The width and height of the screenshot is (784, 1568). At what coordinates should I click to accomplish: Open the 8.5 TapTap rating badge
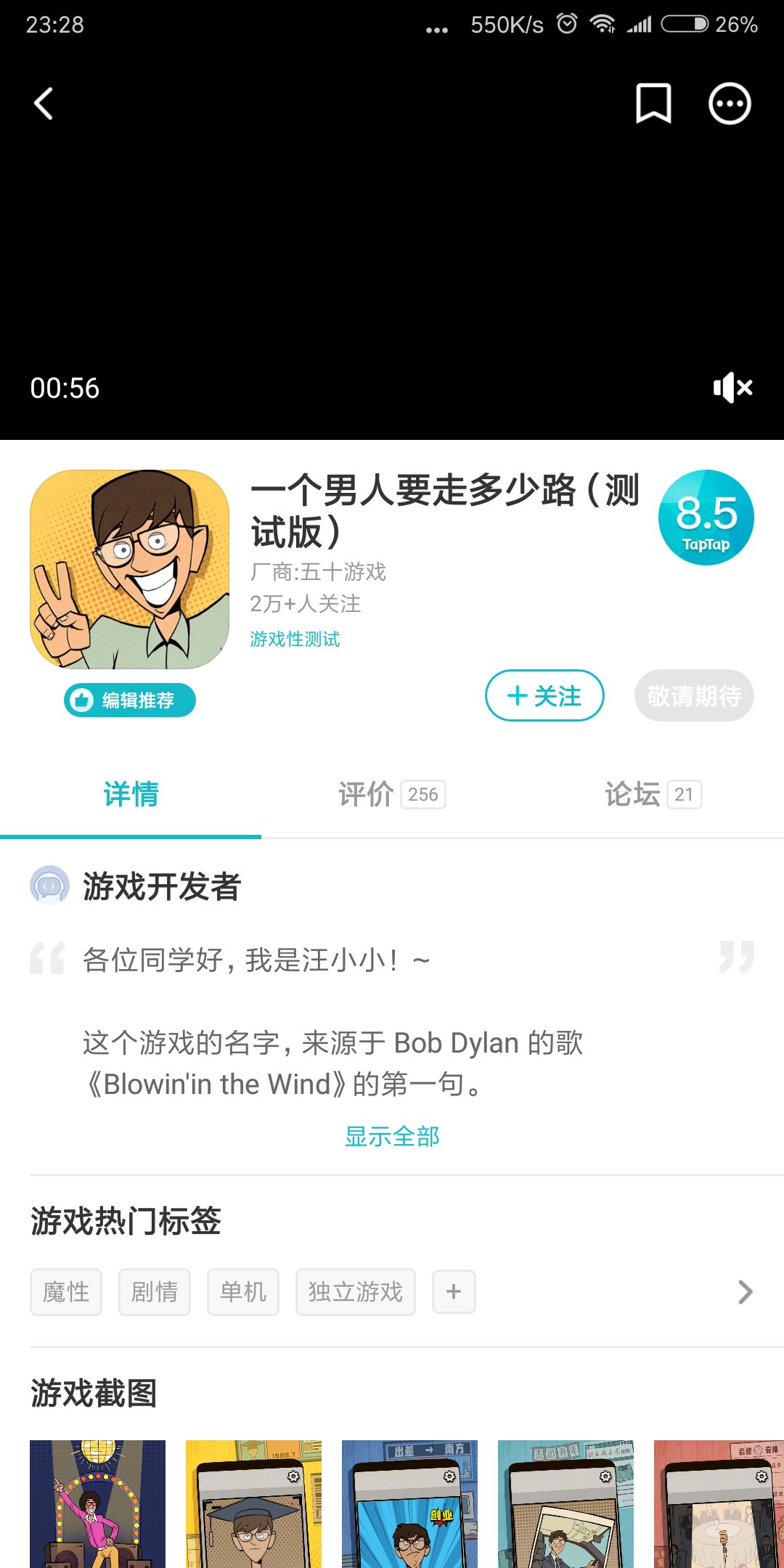pos(706,518)
